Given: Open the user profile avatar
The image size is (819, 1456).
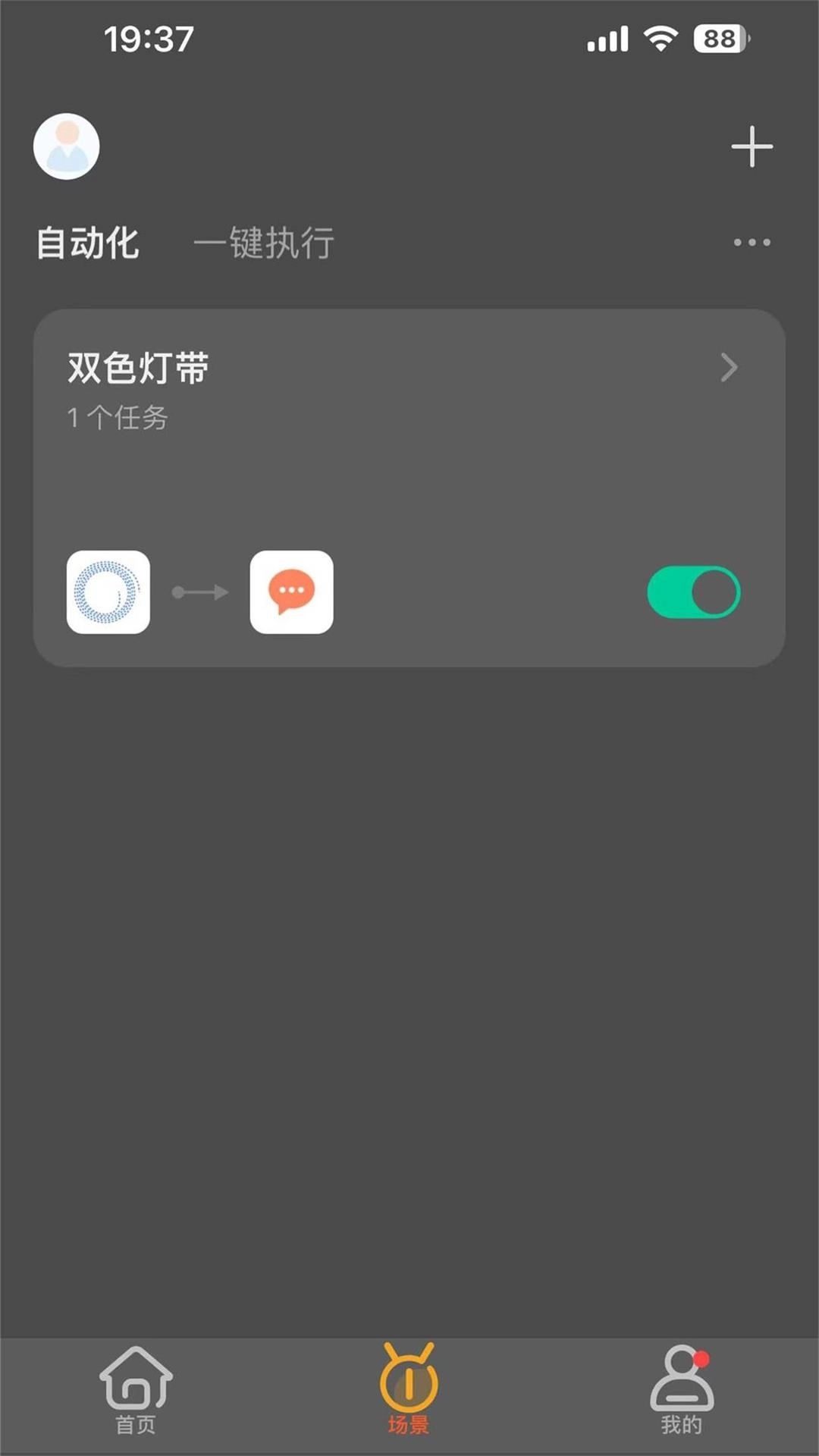Looking at the screenshot, I should 65,146.
